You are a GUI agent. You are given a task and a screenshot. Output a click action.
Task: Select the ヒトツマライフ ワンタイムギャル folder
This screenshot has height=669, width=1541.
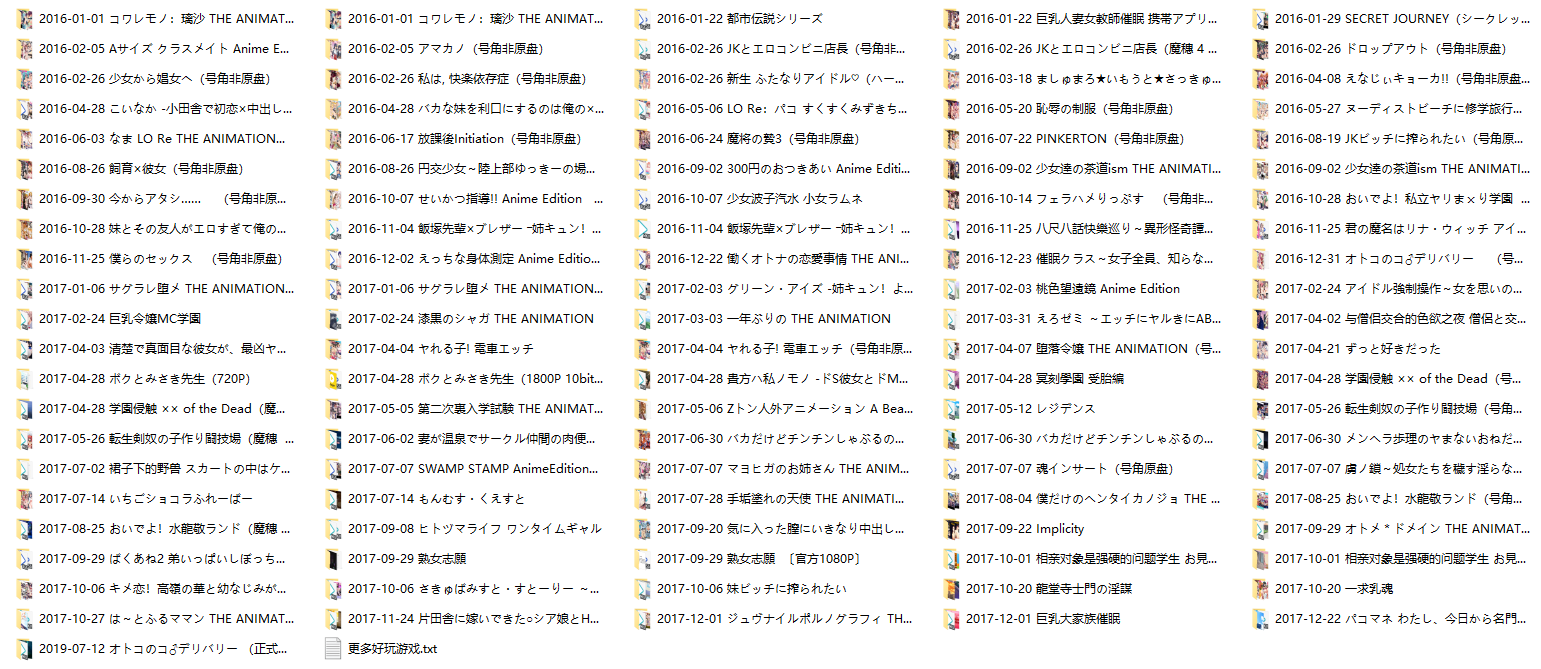pos(474,528)
